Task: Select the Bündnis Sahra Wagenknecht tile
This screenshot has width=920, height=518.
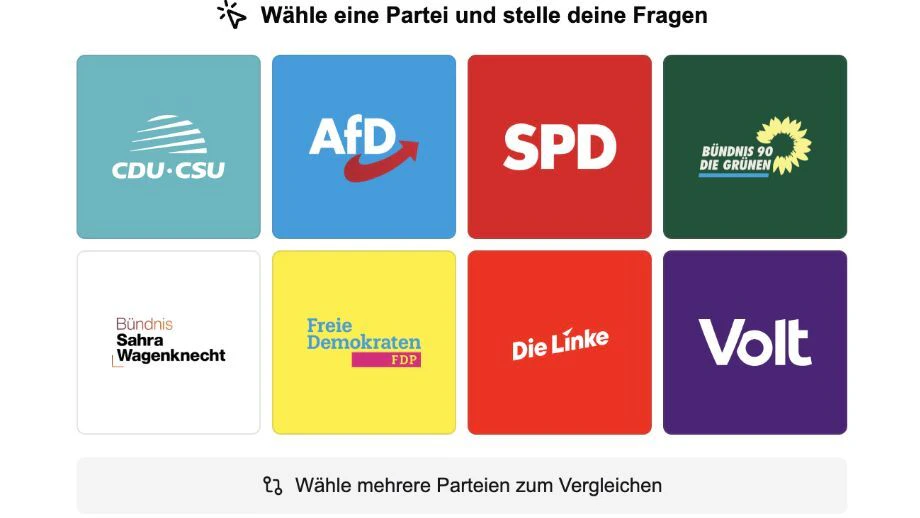Action: [168, 342]
